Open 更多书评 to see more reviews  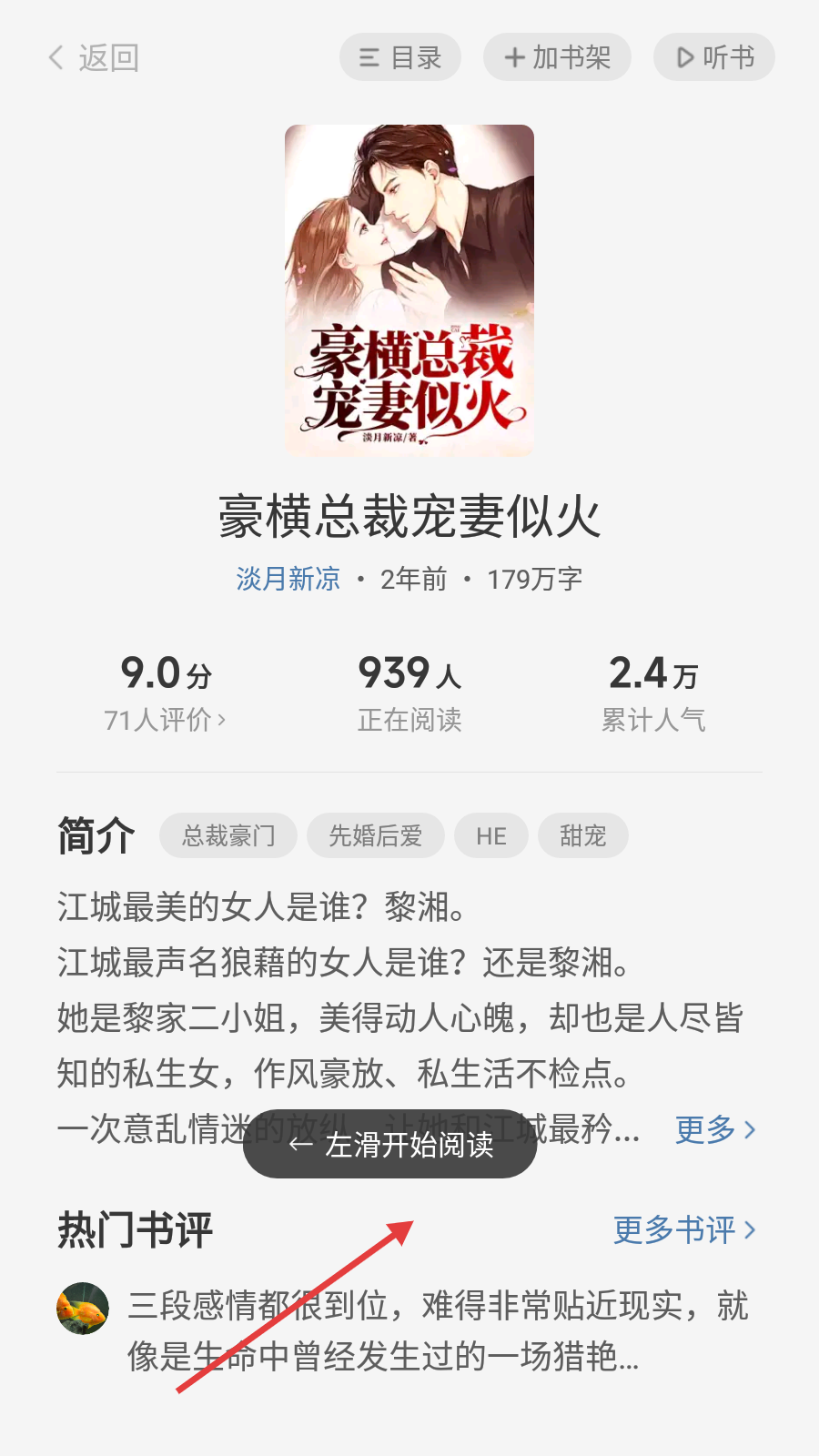tap(684, 1230)
